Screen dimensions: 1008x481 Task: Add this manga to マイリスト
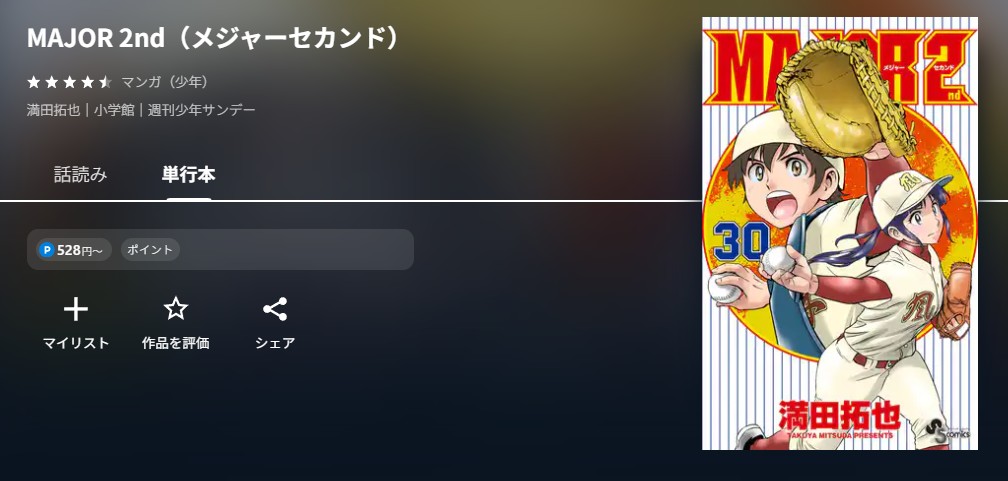[x=76, y=322]
